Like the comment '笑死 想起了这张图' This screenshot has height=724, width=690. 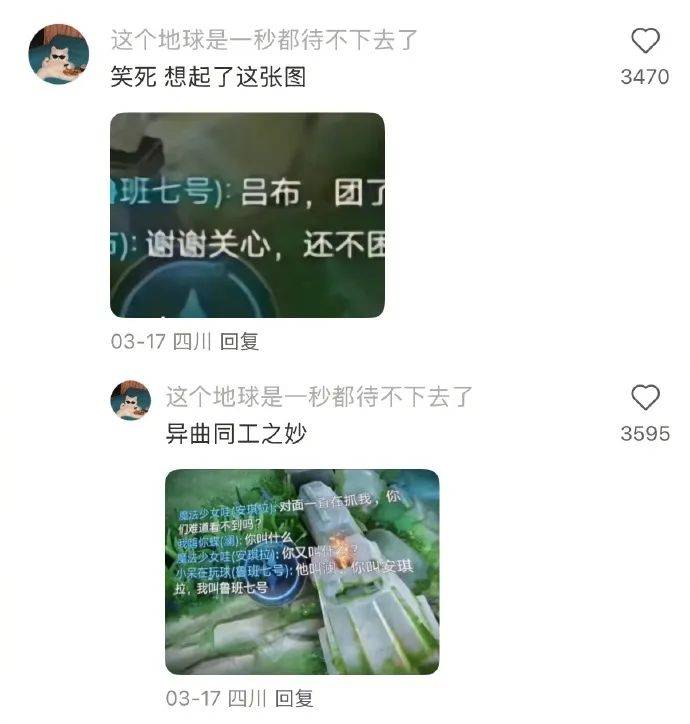click(646, 42)
